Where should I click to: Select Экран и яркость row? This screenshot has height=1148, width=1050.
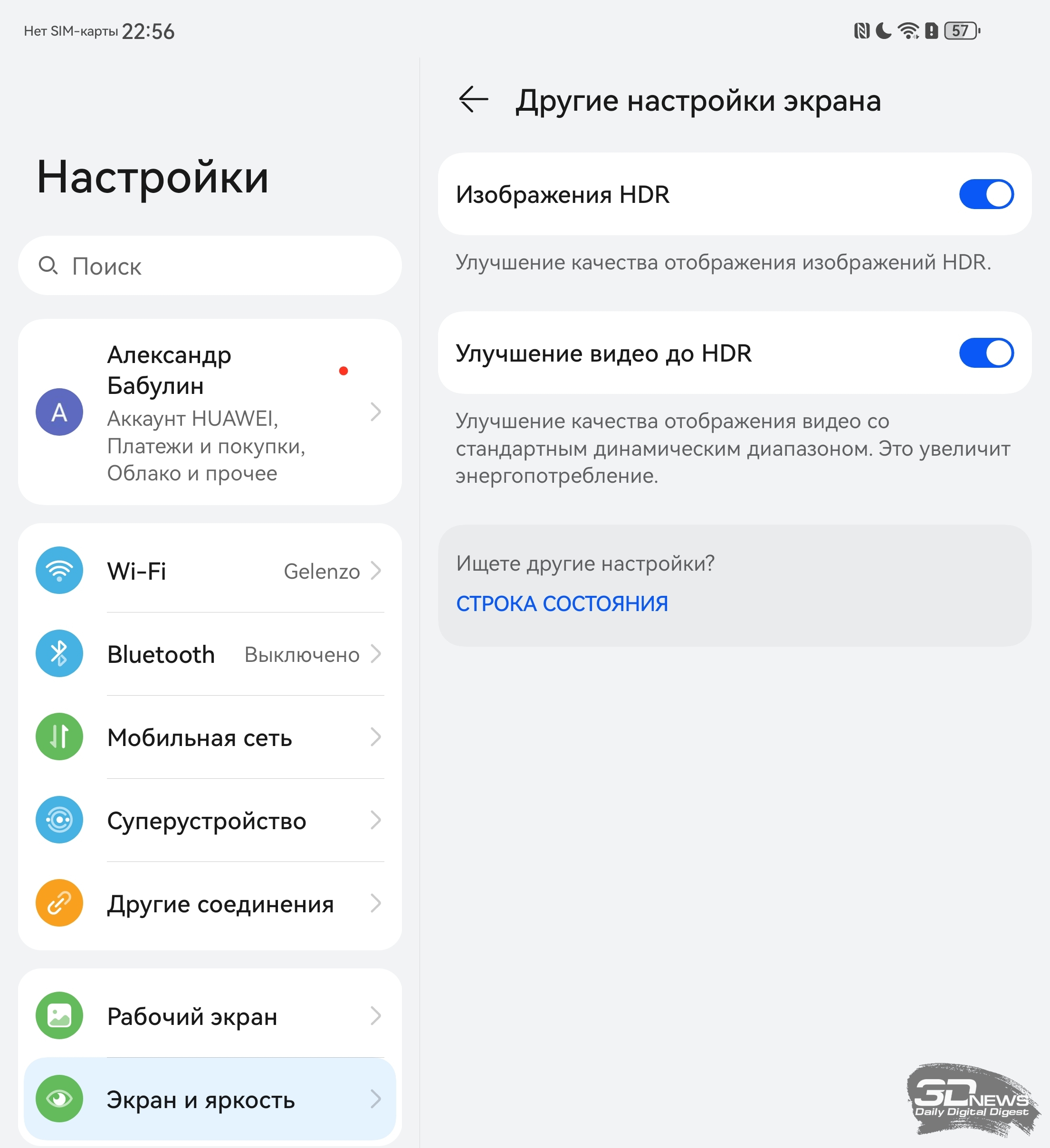(x=210, y=1100)
